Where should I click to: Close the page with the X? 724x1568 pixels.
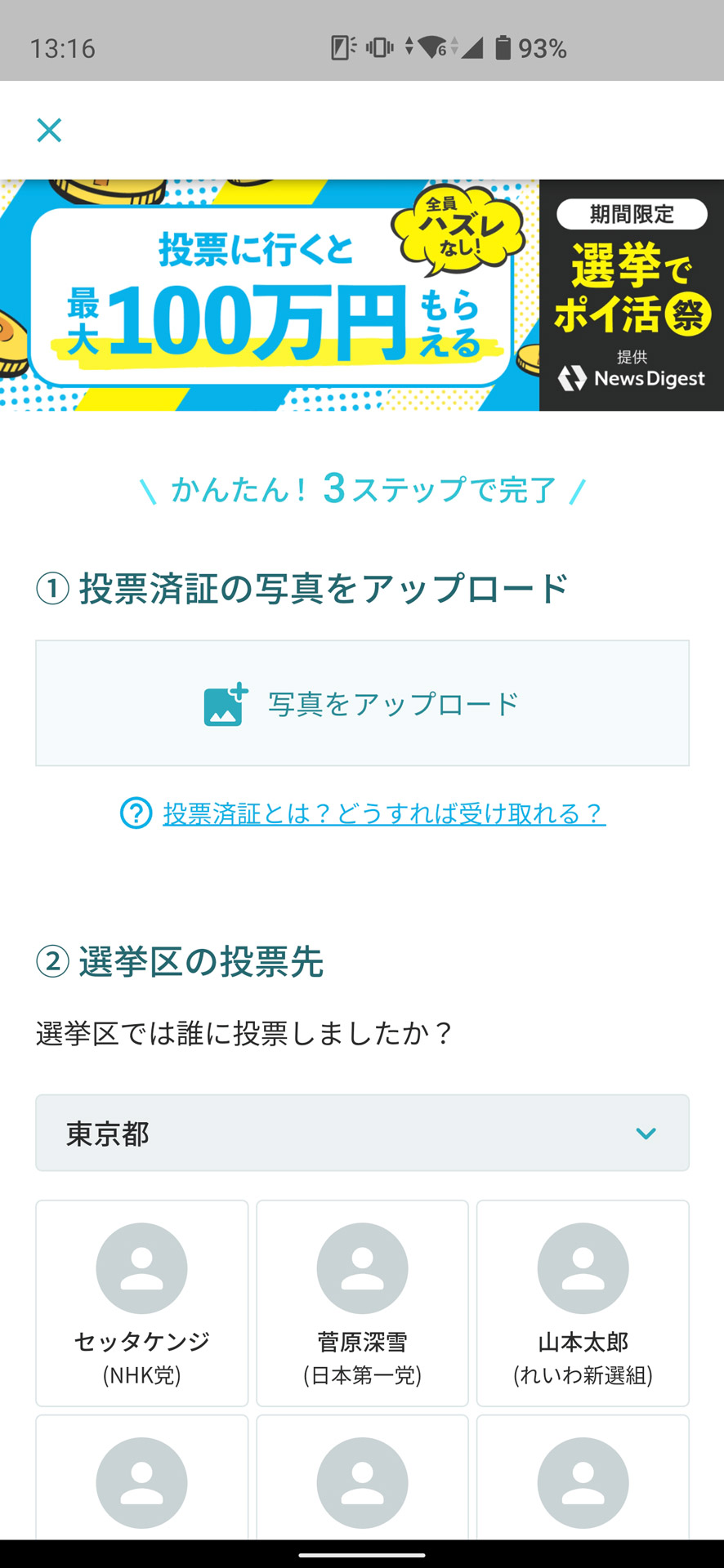(49, 129)
